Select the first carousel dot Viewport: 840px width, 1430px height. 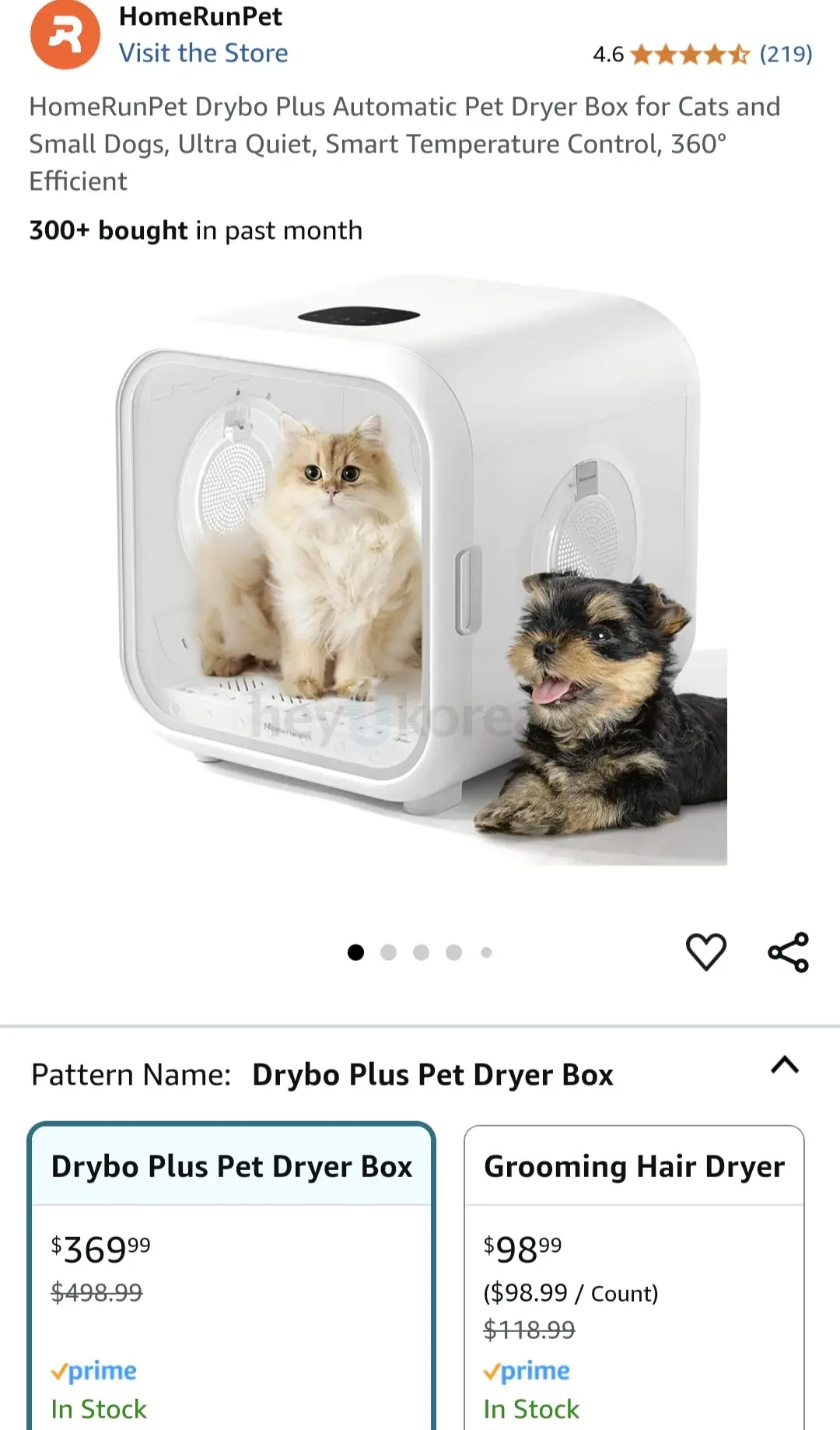(356, 950)
